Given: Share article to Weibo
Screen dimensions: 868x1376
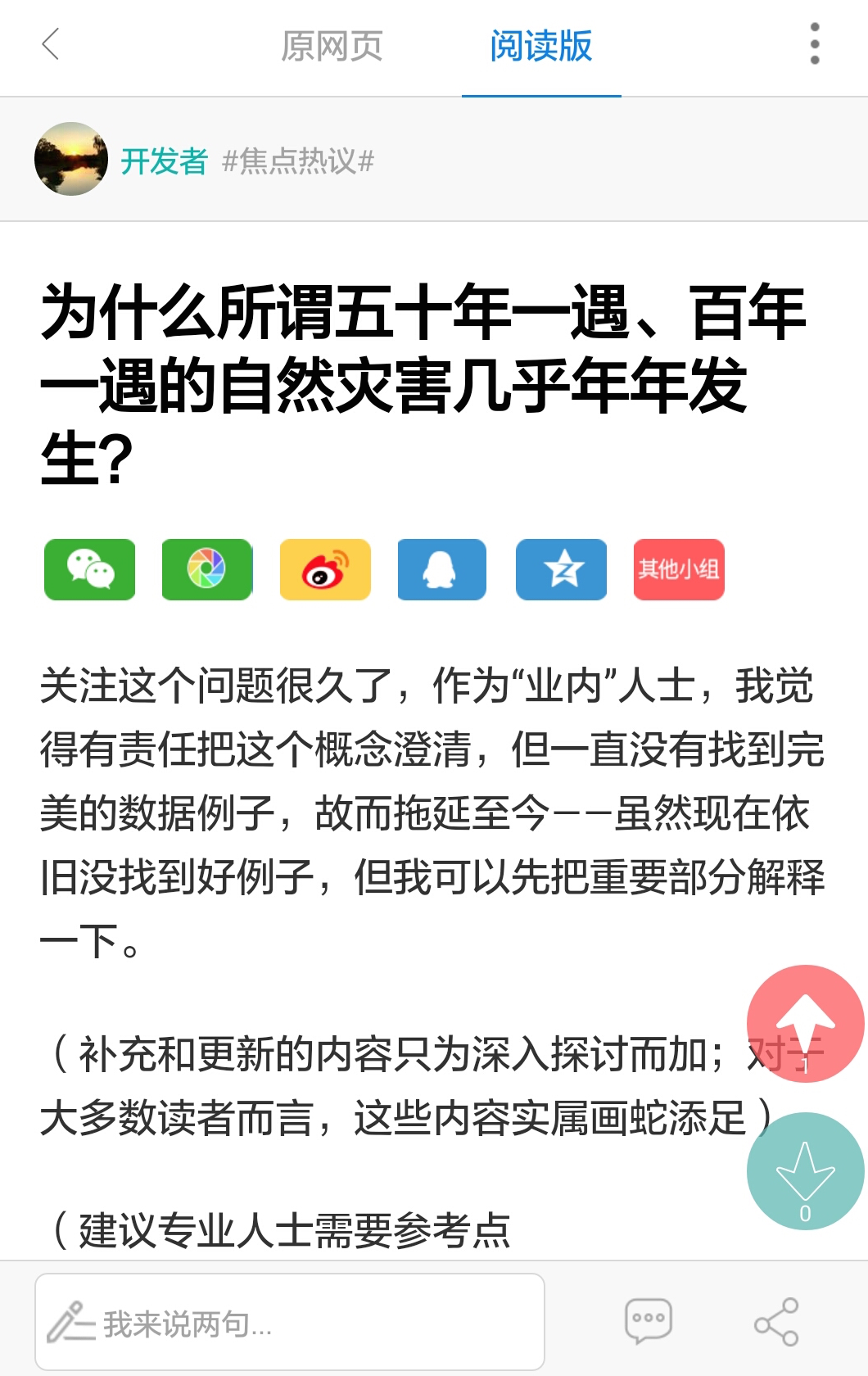Looking at the screenshot, I should (325, 569).
